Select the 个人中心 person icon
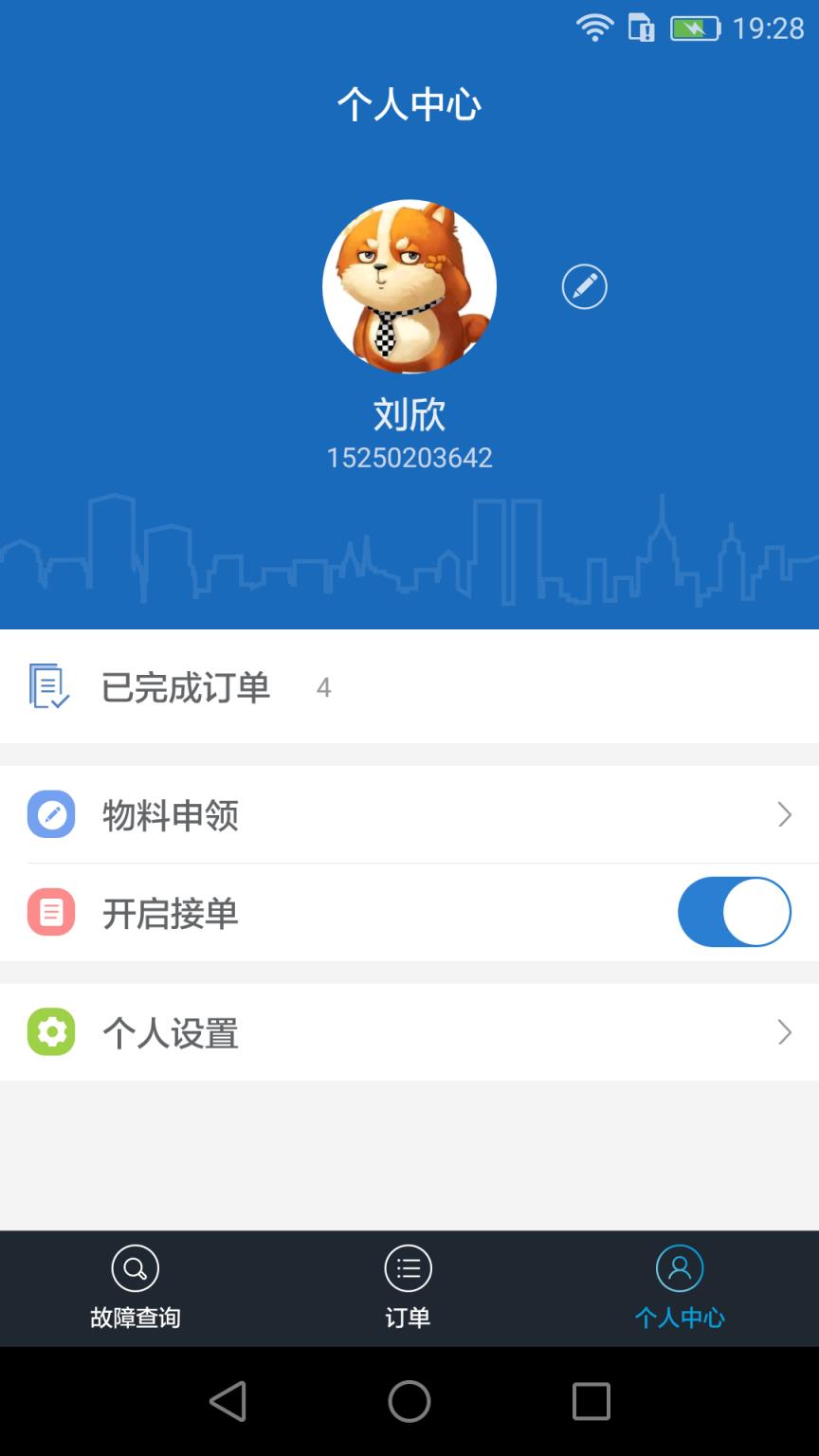This screenshot has width=819, height=1456. (681, 1267)
